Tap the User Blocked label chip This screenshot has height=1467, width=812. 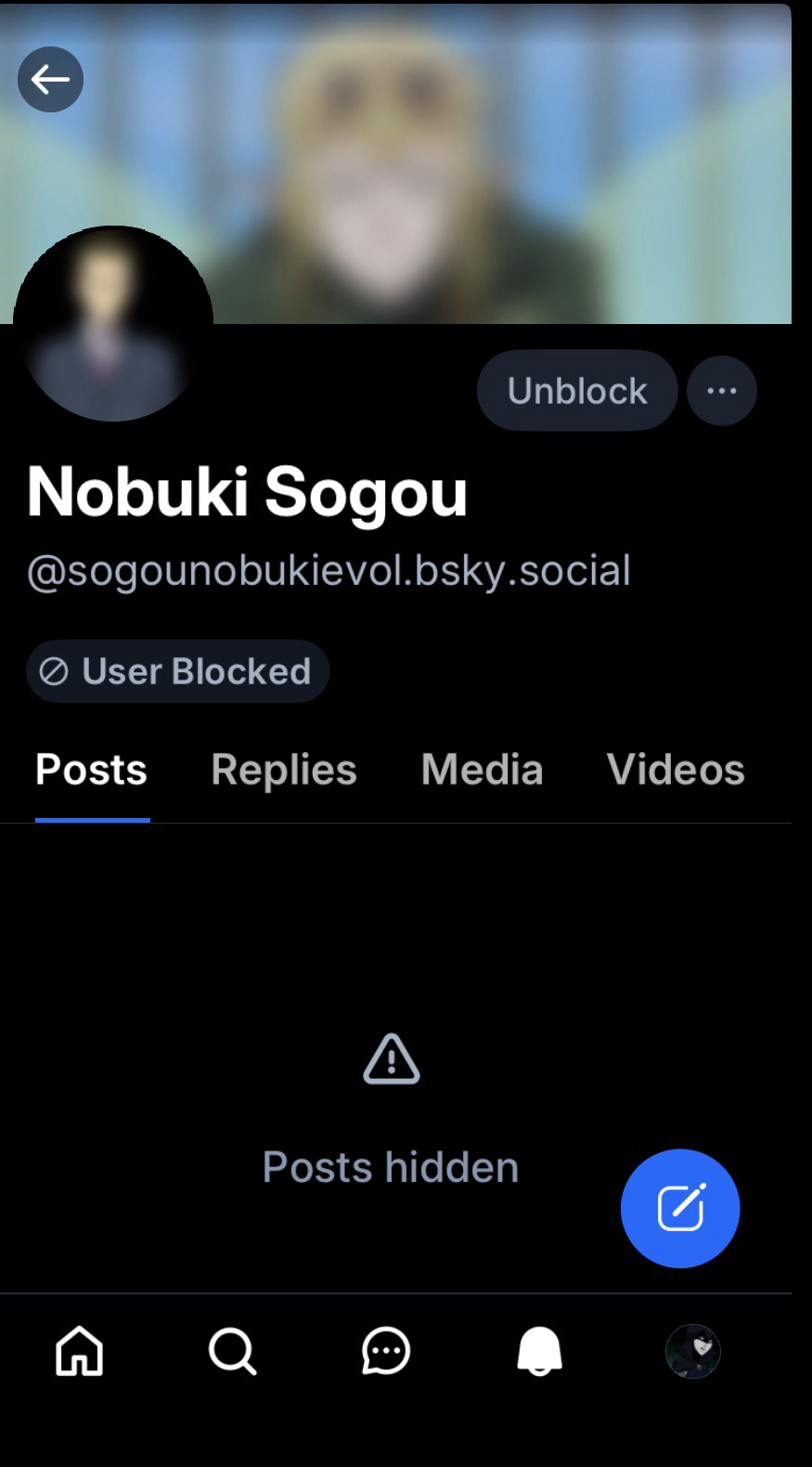point(177,671)
